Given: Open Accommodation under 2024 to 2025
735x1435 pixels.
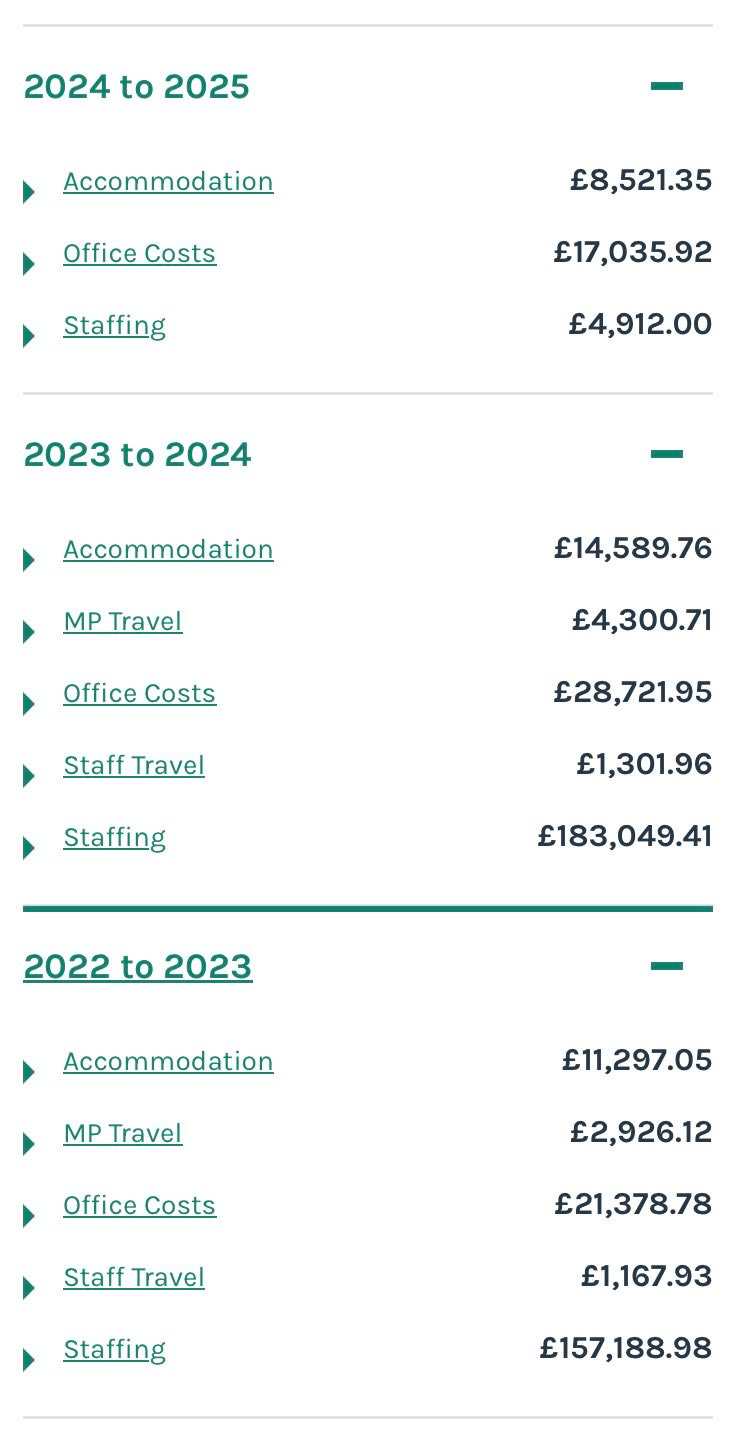Looking at the screenshot, I should [x=168, y=182].
